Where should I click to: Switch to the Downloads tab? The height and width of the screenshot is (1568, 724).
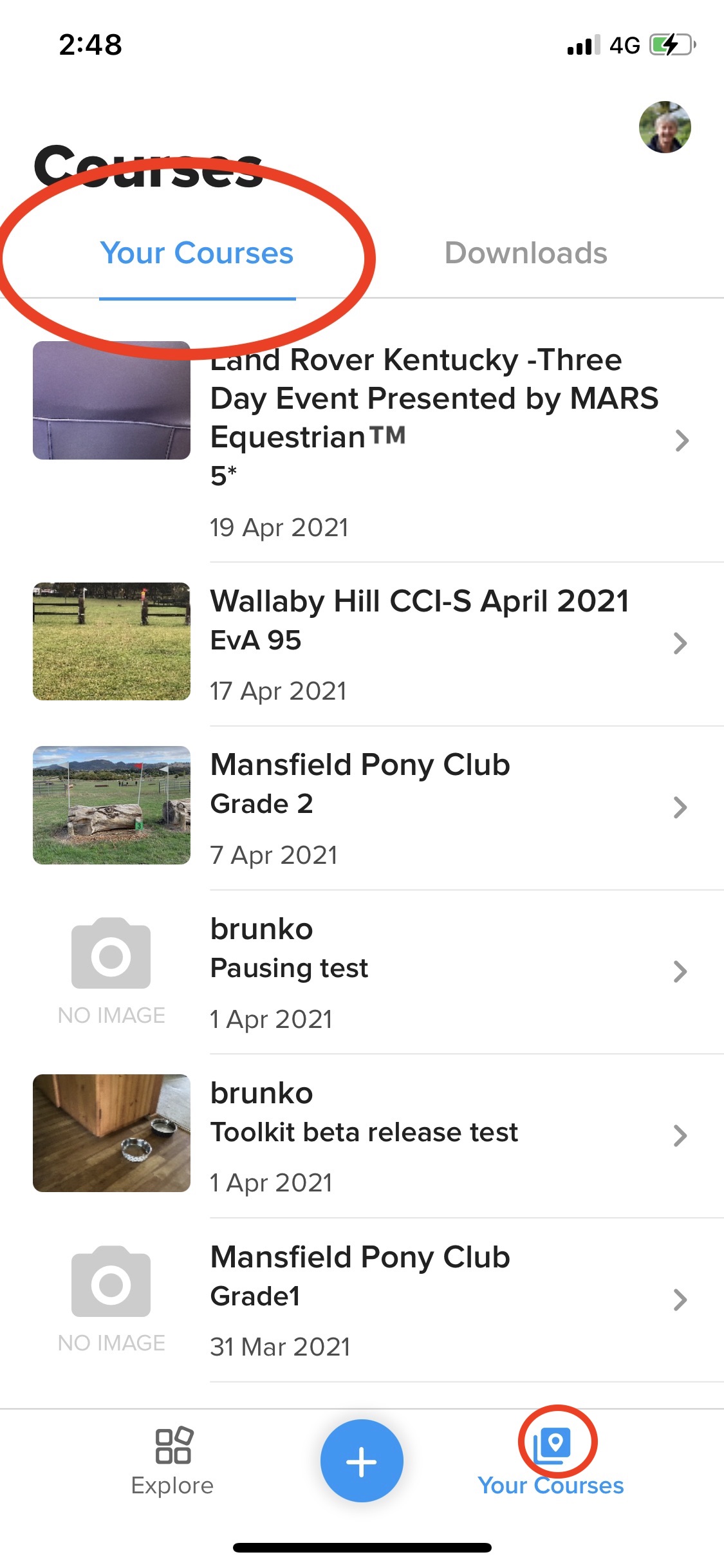pos(526,253)
